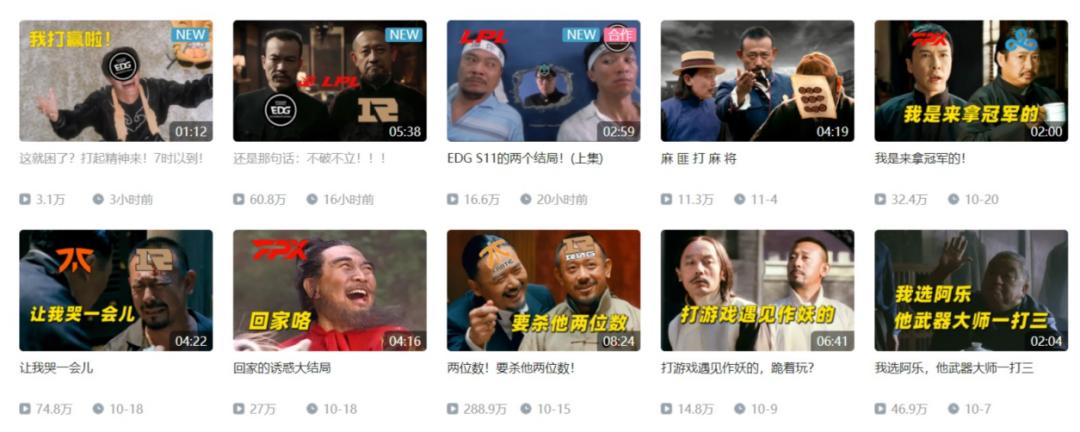
Task: Play '我选阿乐，他武器大师一打三' video
Action: click(971, 290)
